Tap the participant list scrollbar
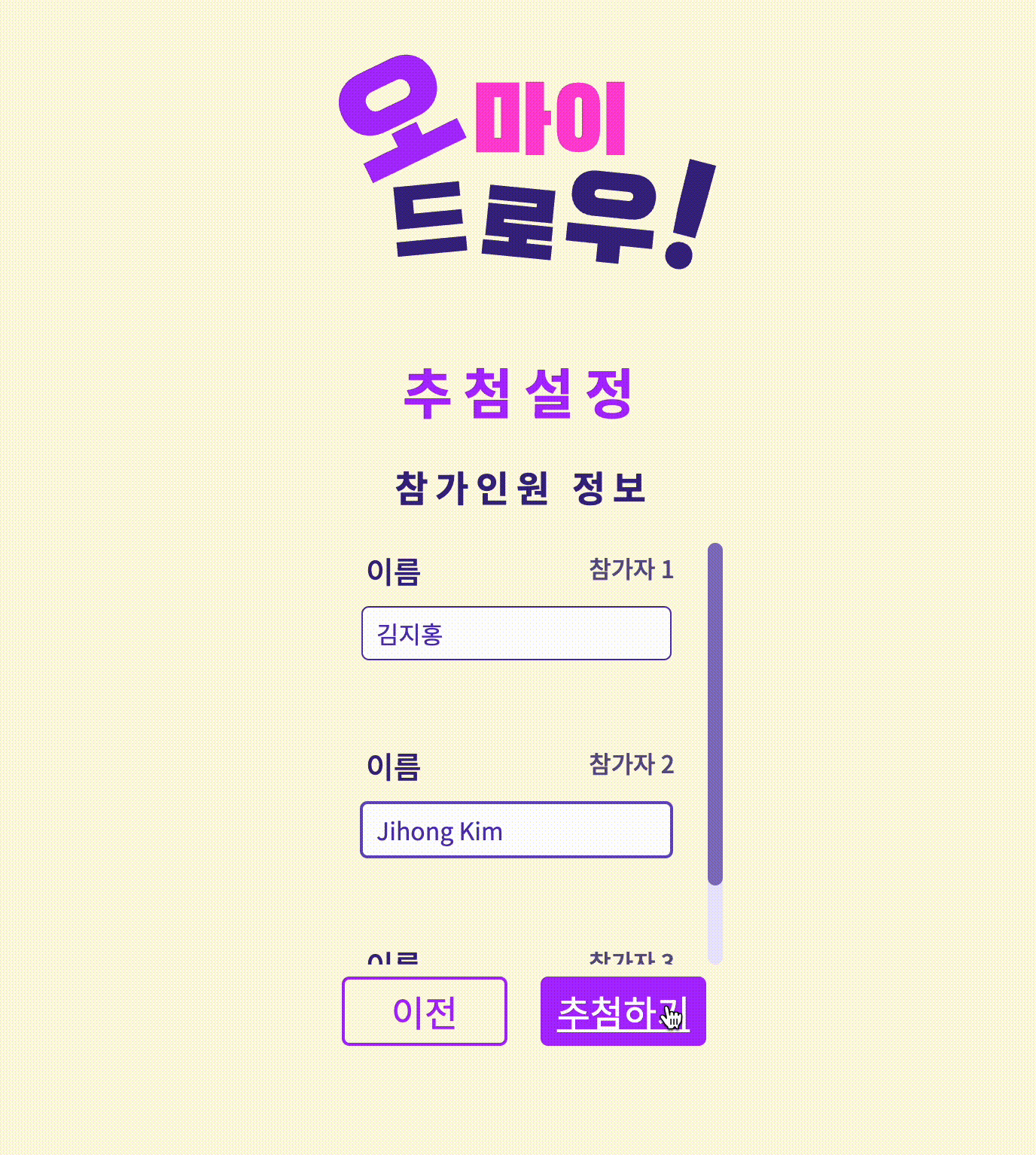 point(715,713)
